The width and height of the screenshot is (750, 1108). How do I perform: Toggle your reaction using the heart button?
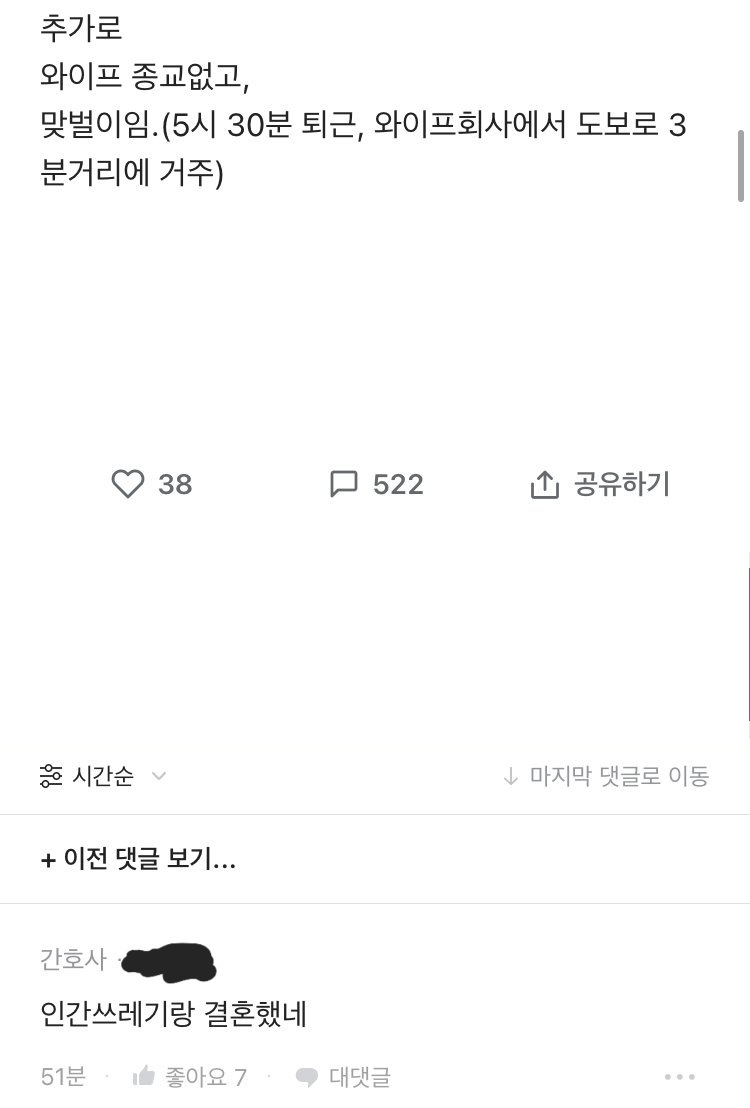tap(127, 484)
